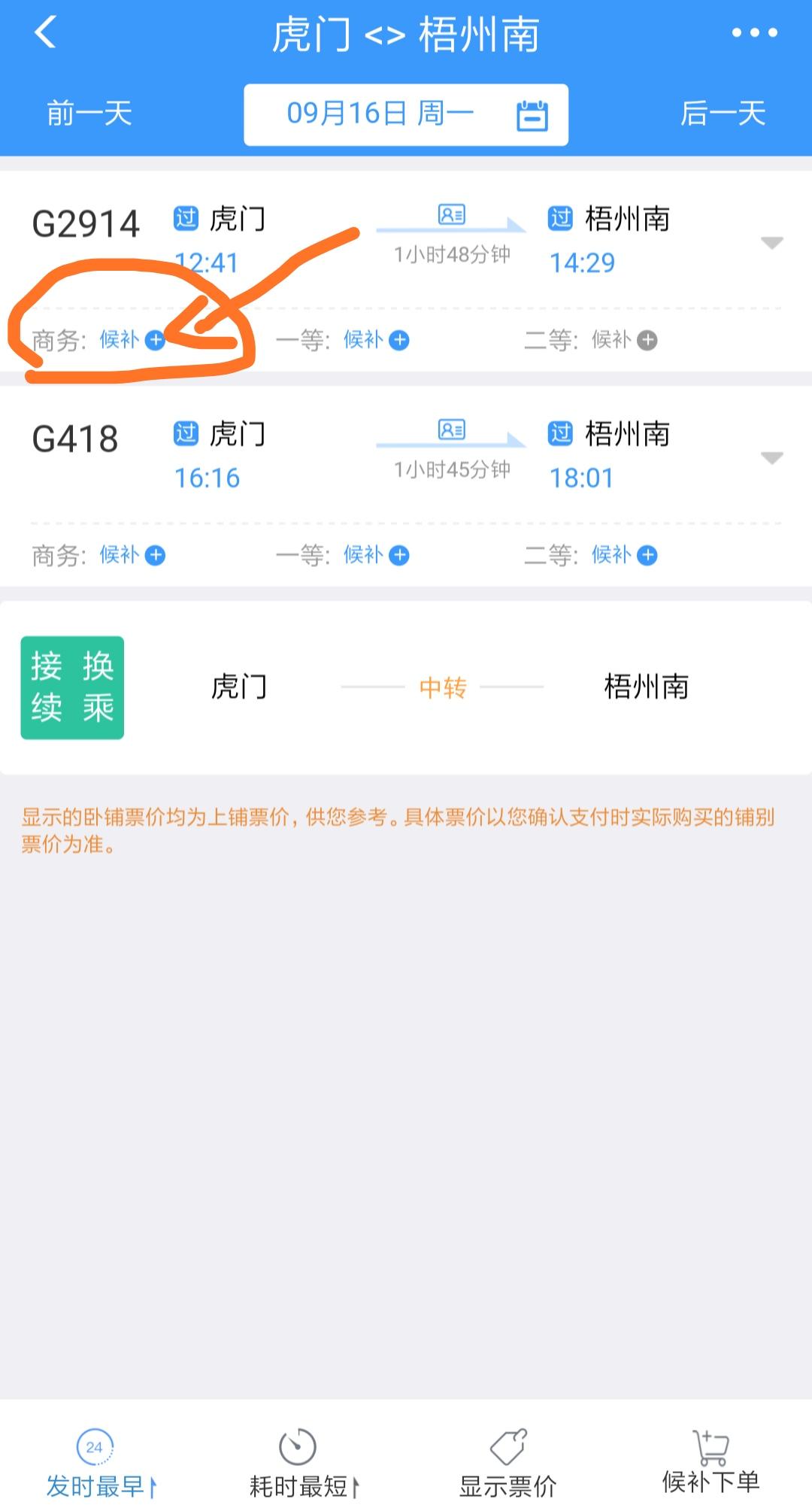Tap the 过 badge next to 虎门 on G2914
The image size is (812, 1508).
[186, 218]
